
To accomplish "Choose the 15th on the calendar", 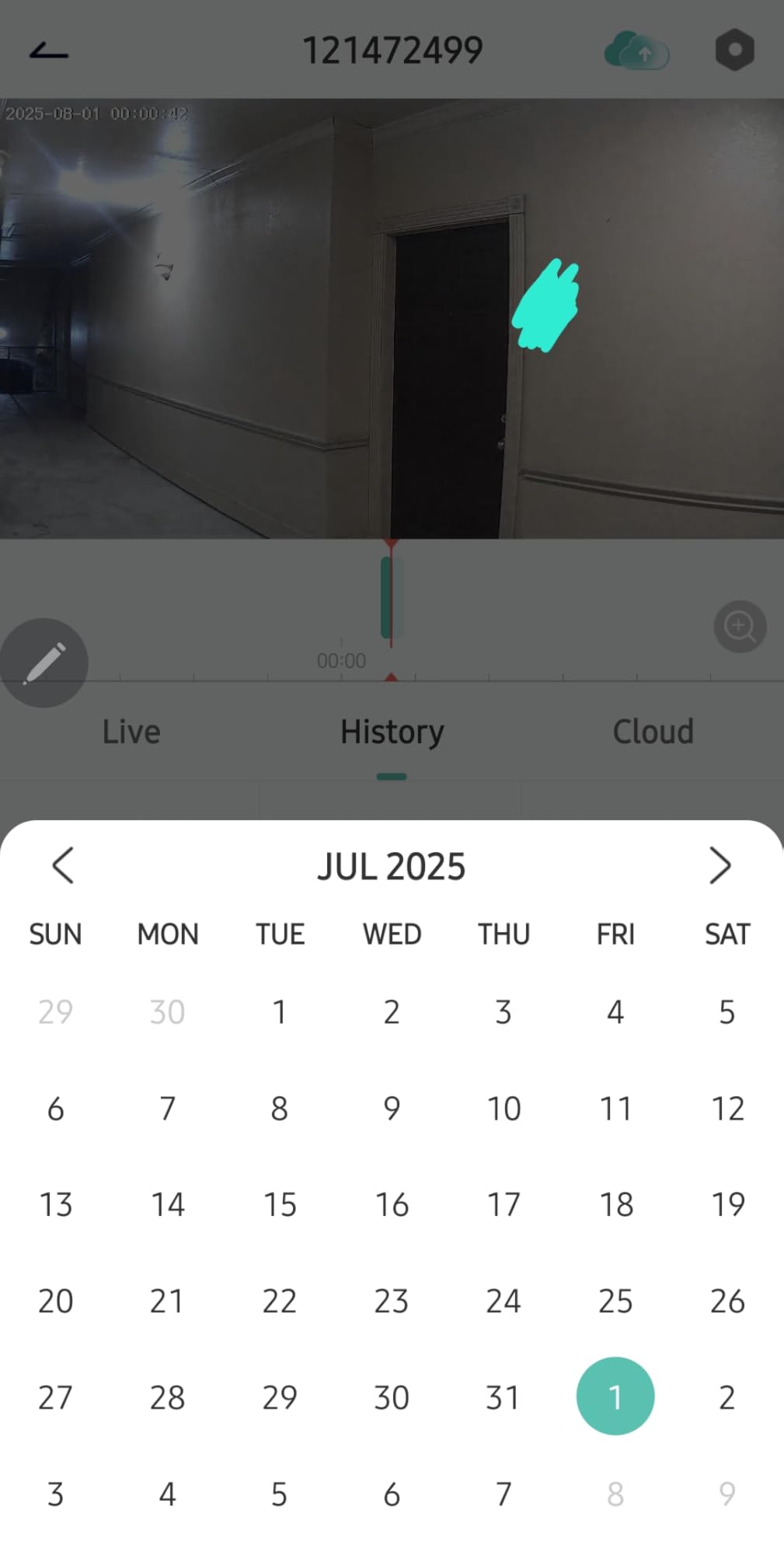I will [x=280, y=1204].
